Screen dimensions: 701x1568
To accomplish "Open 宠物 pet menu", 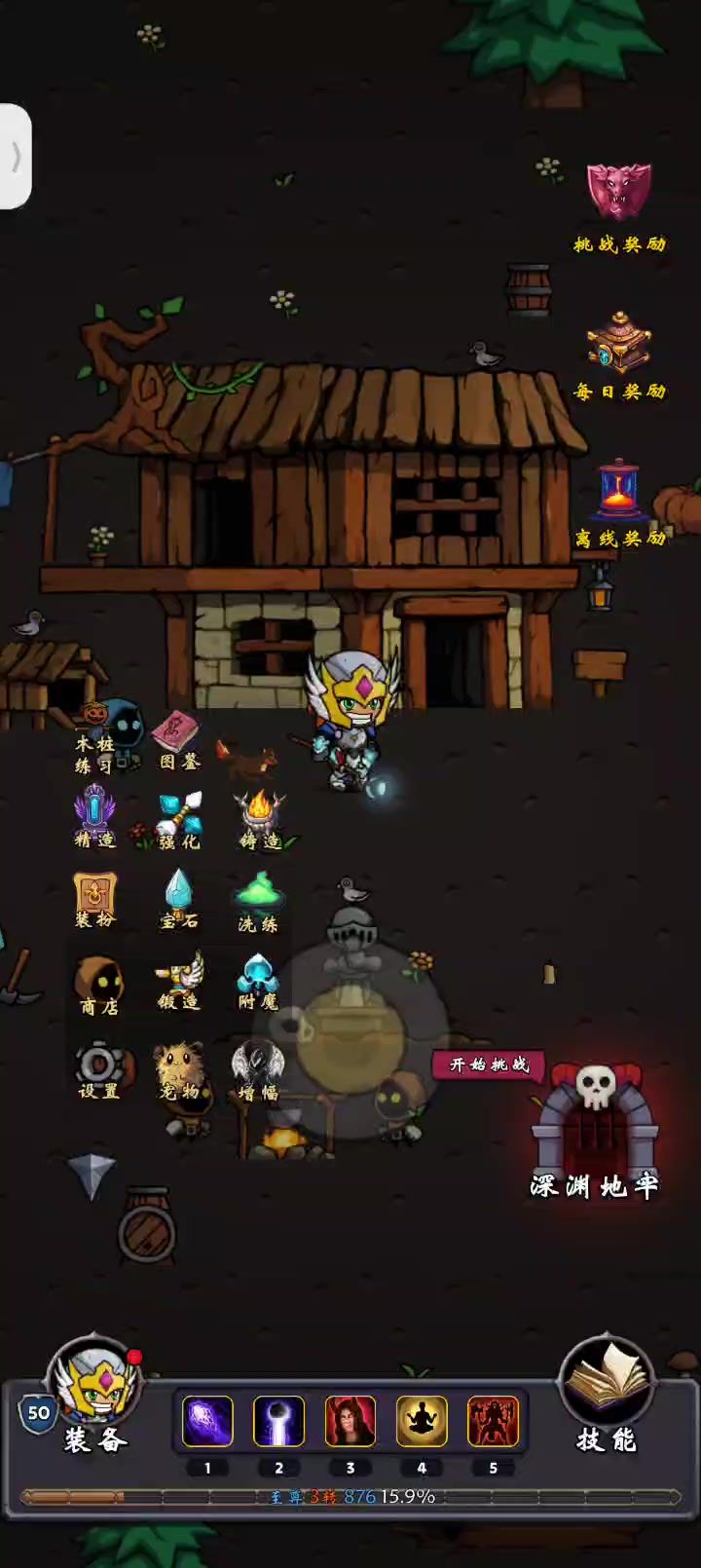I will 178,1068.
